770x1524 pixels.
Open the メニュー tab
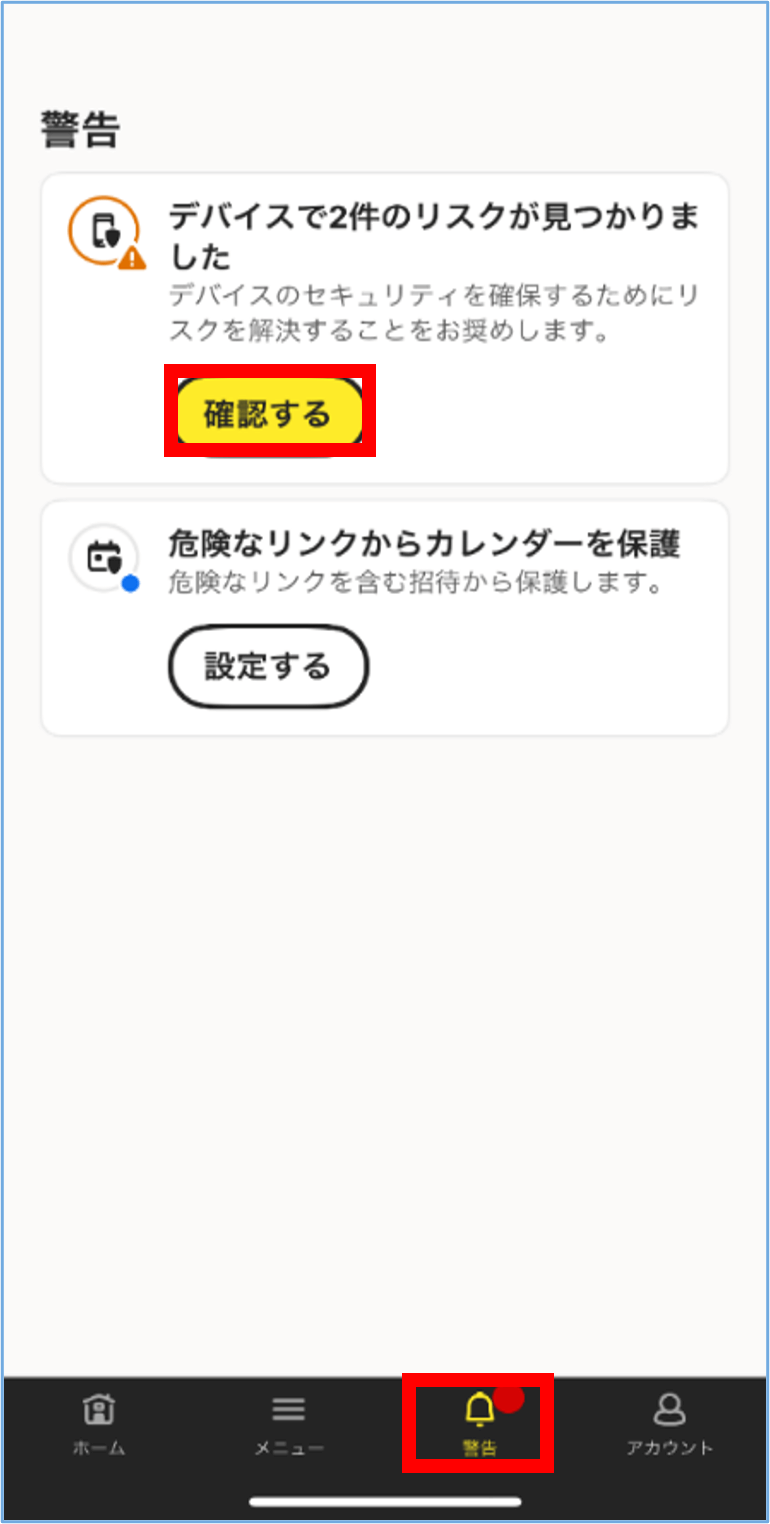(x=289, y=1424)
